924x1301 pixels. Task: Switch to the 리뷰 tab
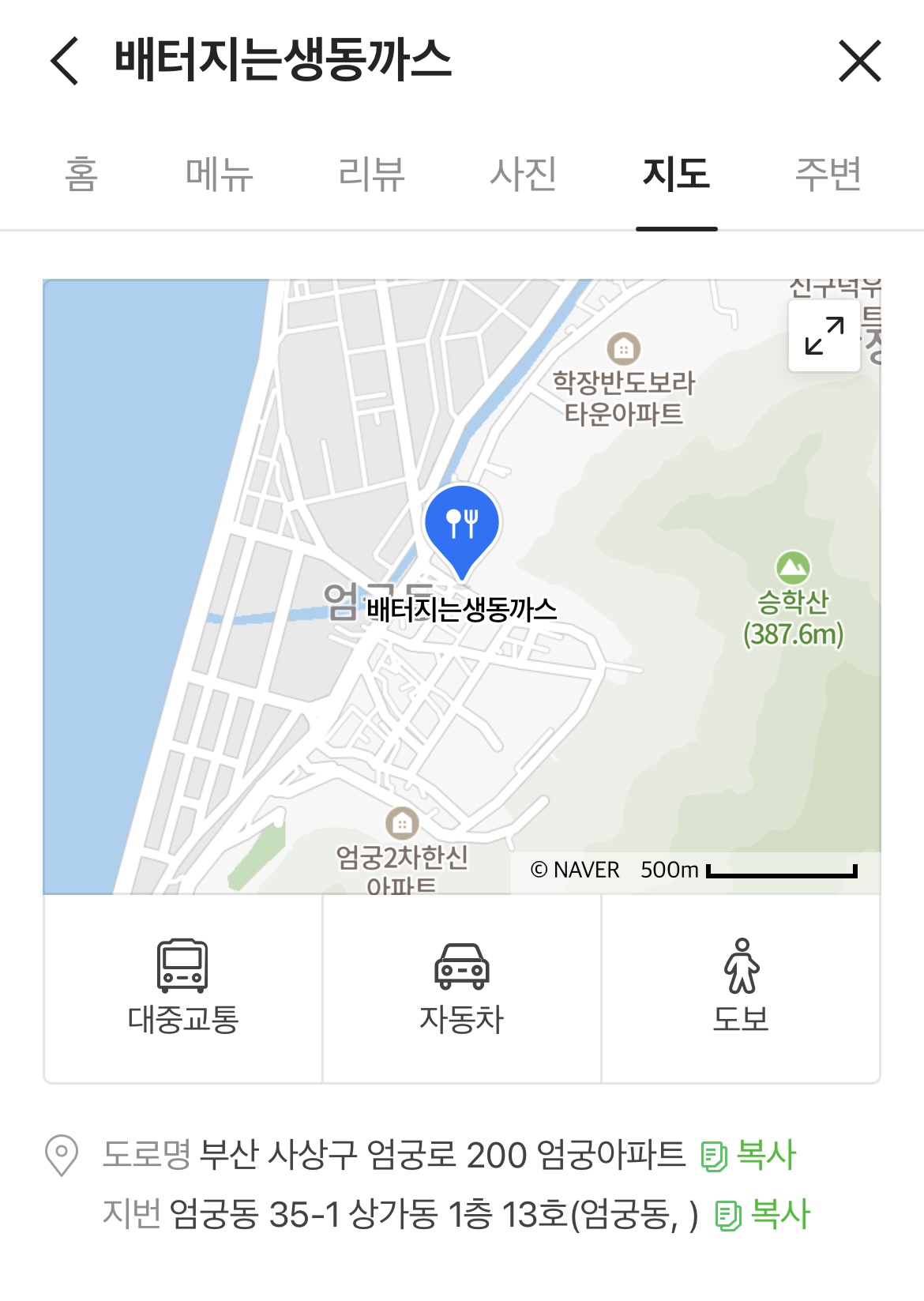371,174
